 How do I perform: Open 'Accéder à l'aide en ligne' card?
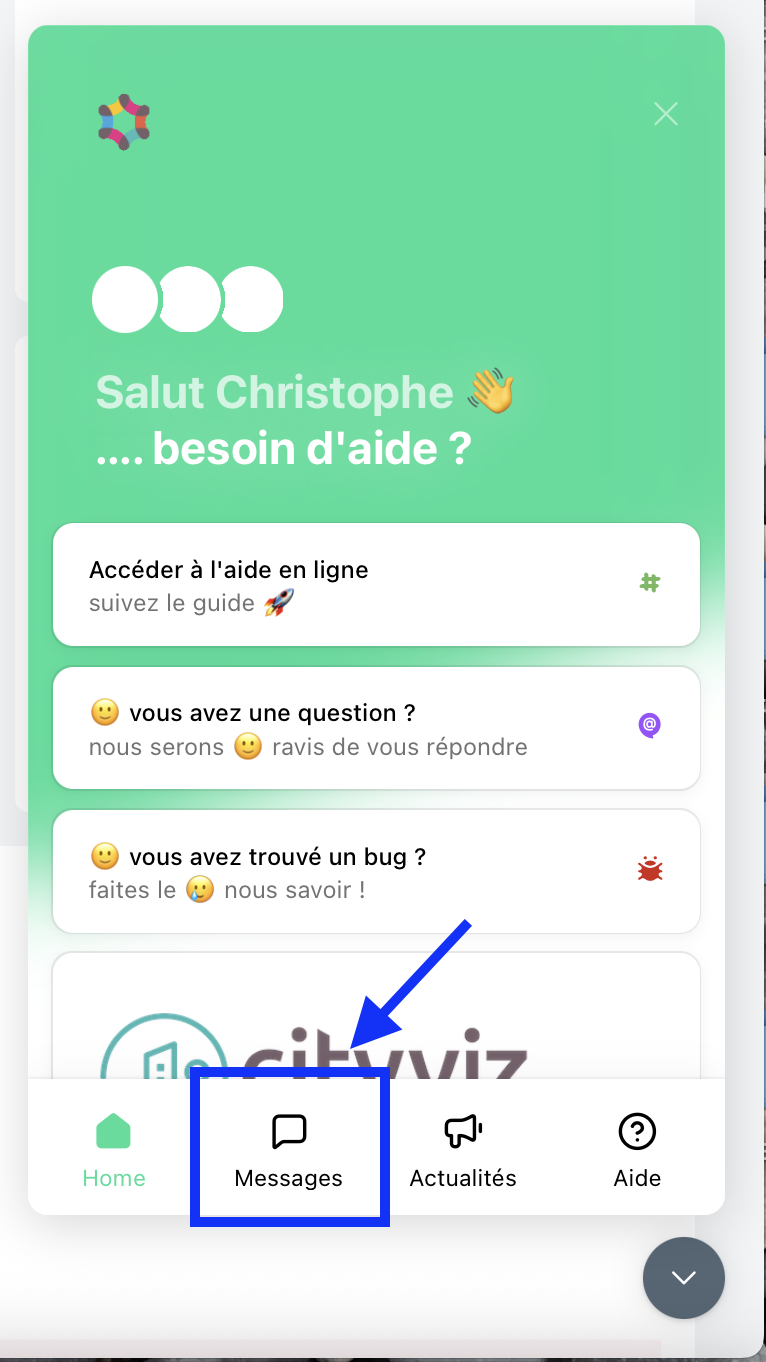pos(376,585)
